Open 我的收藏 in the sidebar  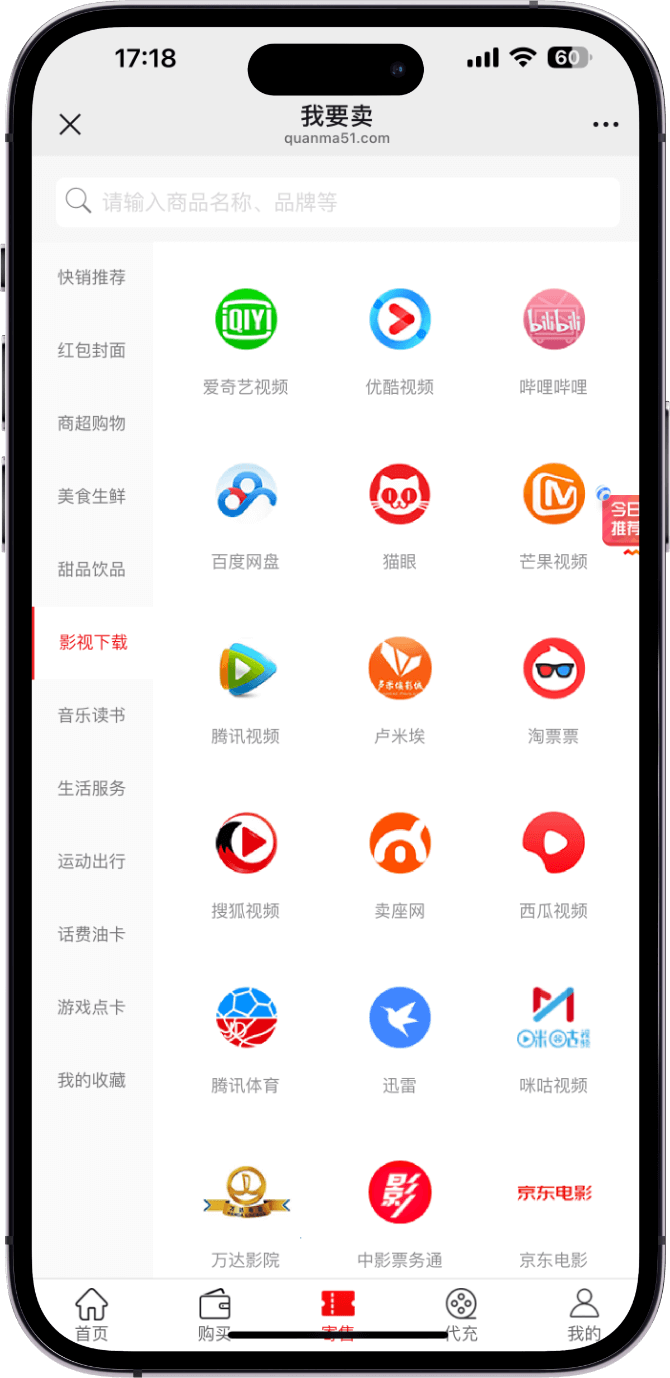pos(92,1080)
